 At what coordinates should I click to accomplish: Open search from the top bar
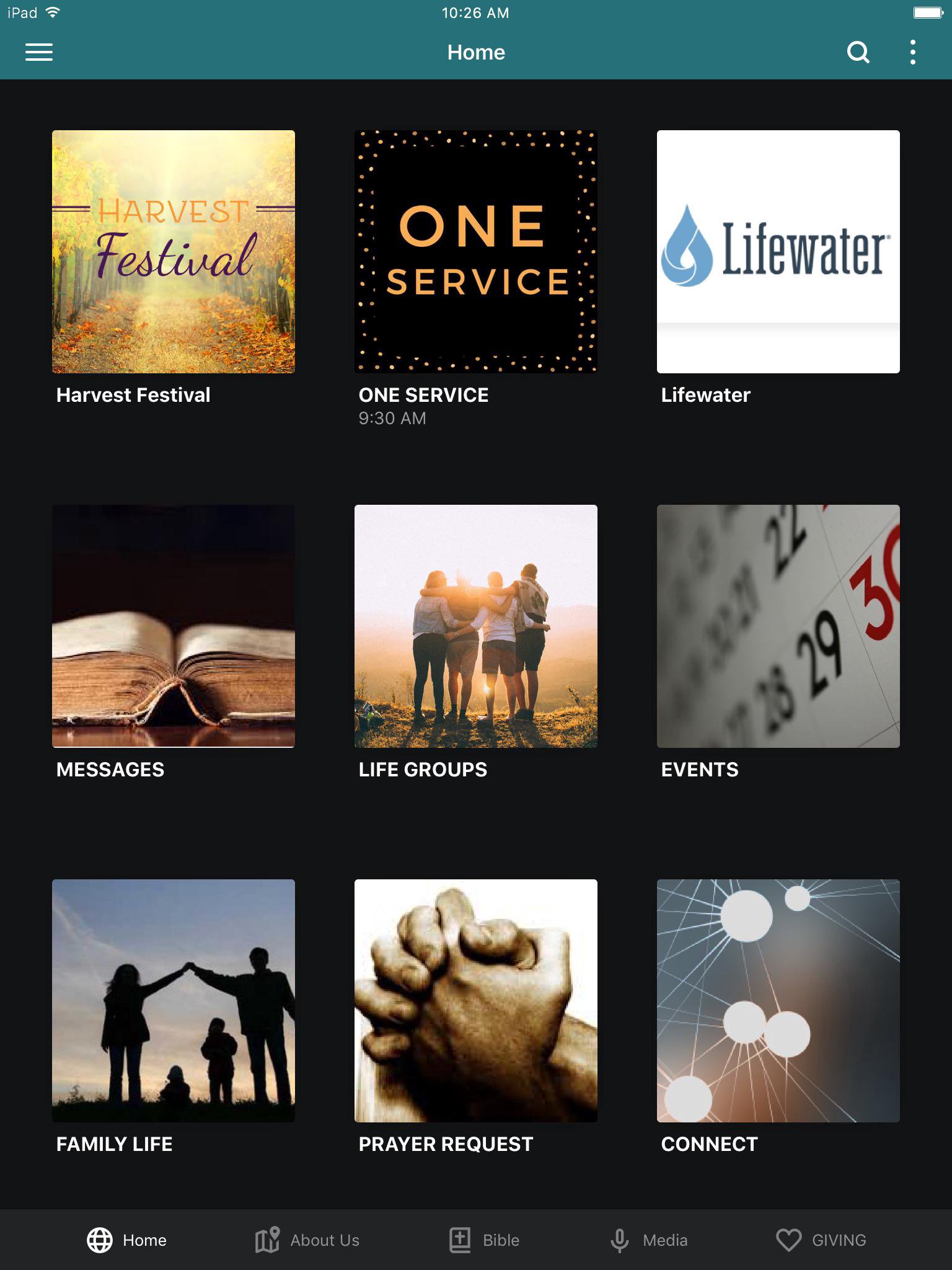pos(858,52)
